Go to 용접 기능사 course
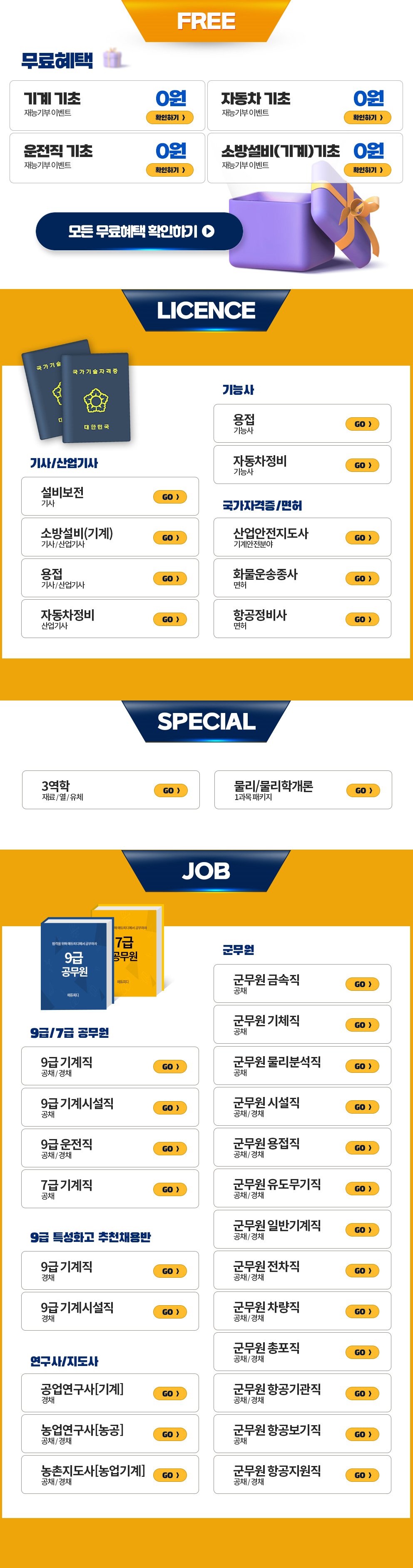 tap(362, 424)
